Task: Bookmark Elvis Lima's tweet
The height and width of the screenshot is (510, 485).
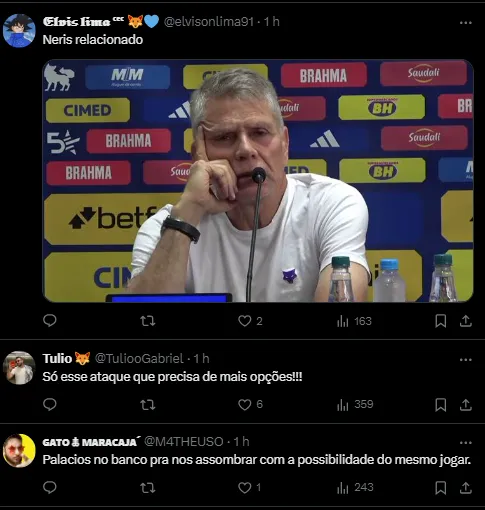Action: click(x=440, y=321)
